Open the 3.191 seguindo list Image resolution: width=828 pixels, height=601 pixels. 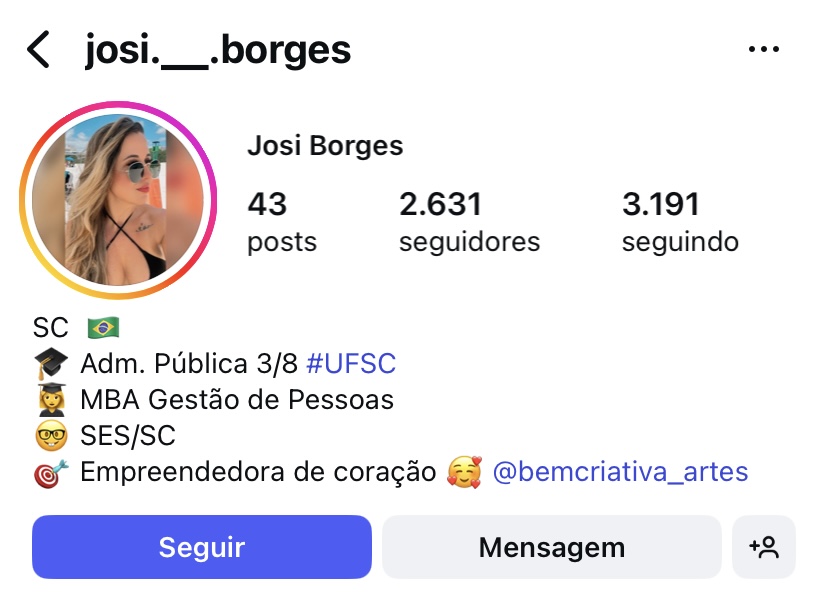click(x=679, y=222)
